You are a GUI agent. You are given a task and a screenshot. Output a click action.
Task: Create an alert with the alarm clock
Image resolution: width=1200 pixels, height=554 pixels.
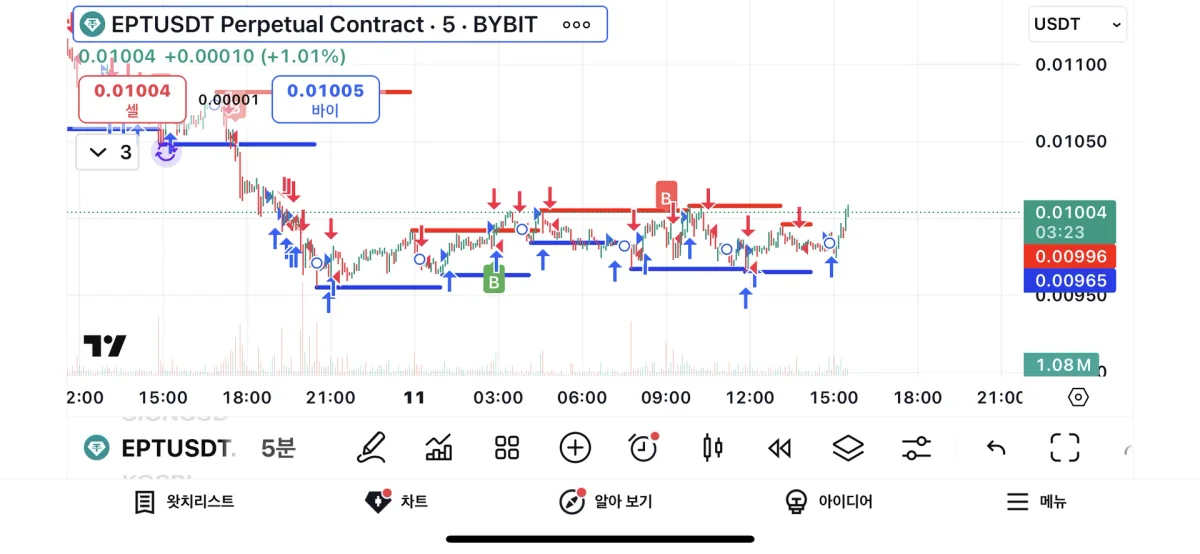[643, 447]
